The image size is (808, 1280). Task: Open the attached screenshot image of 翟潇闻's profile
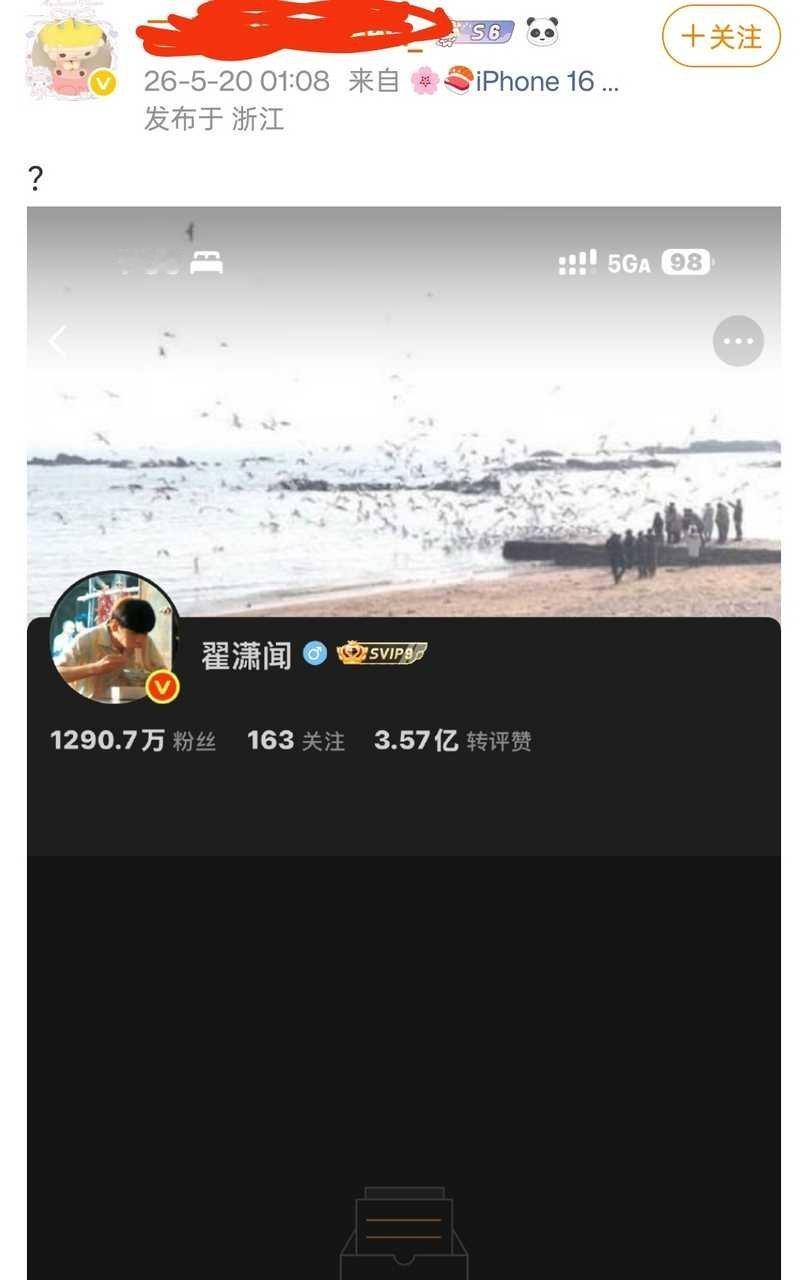pyautogui.click(x=404, y=743)
